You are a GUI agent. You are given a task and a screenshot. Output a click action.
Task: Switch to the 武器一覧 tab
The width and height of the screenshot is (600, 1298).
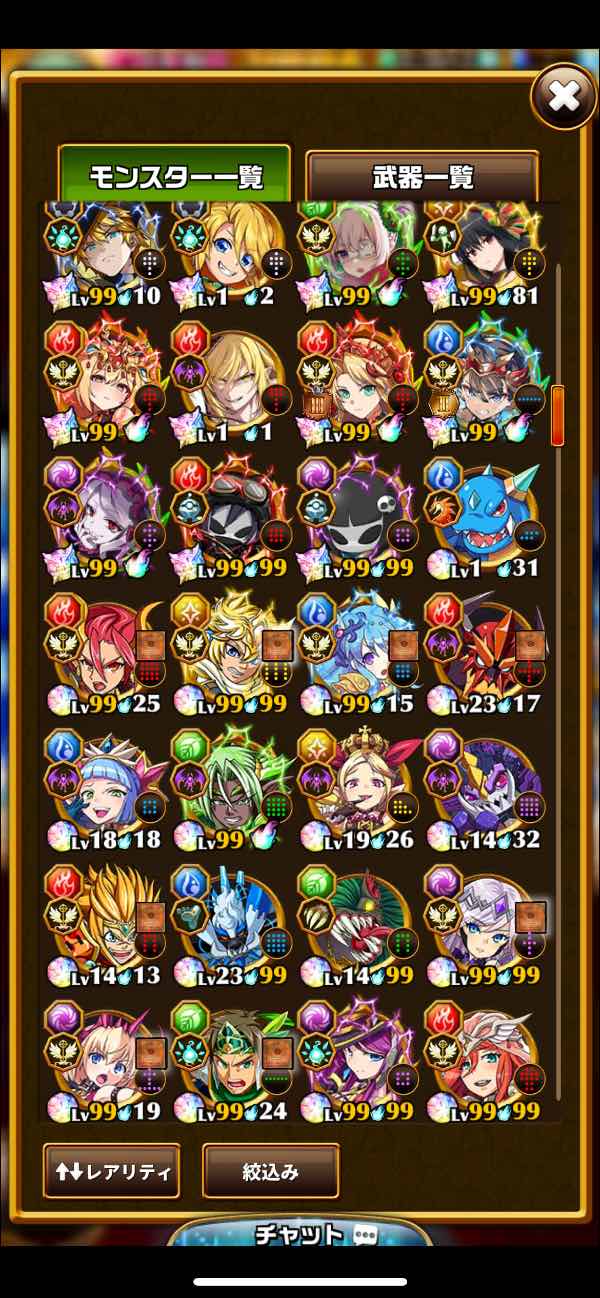click(422, 177)
